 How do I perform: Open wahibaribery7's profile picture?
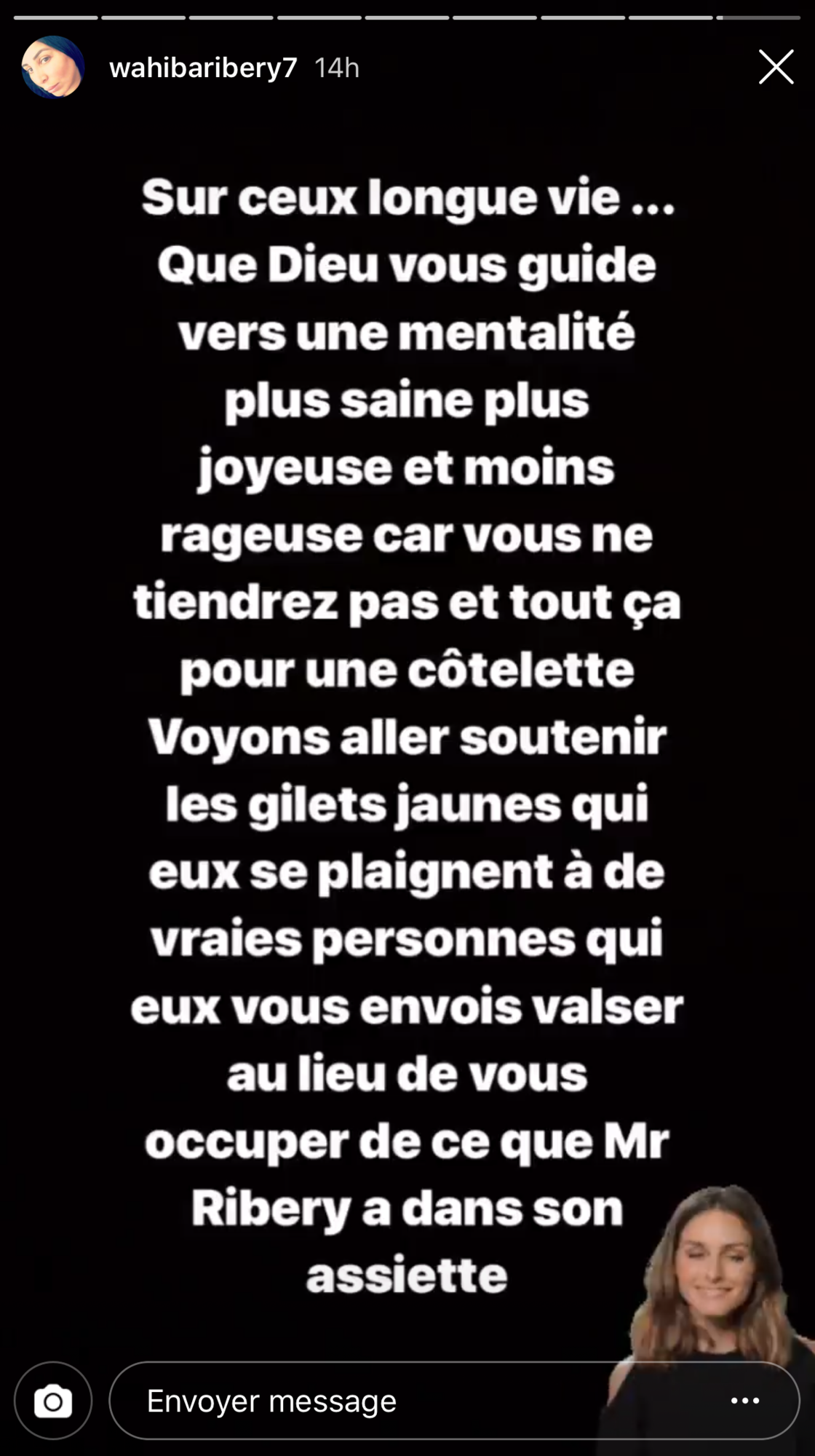[x=53, y=67]
